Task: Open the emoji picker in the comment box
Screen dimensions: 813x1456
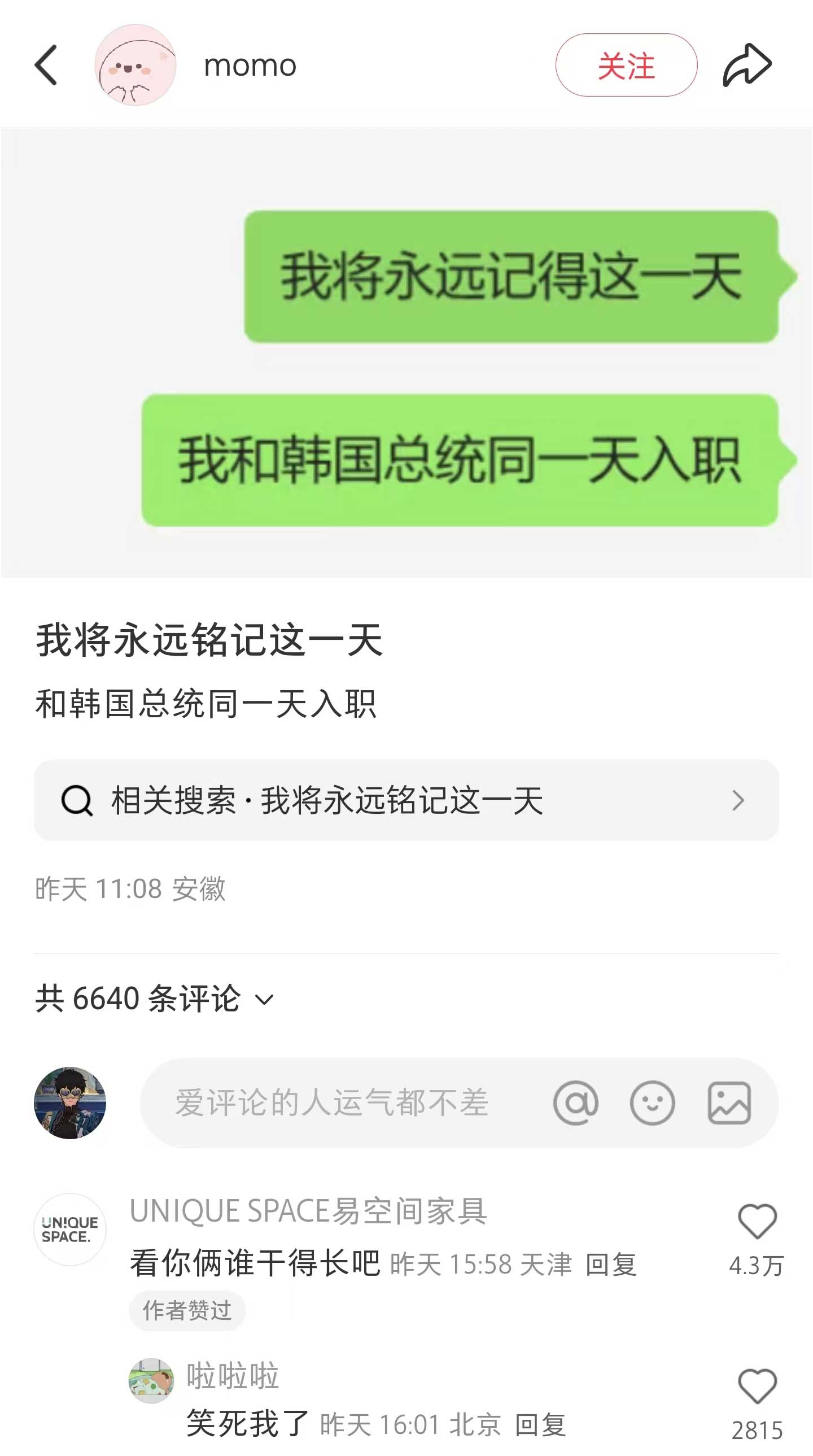Action: [x=652, y=1103]
